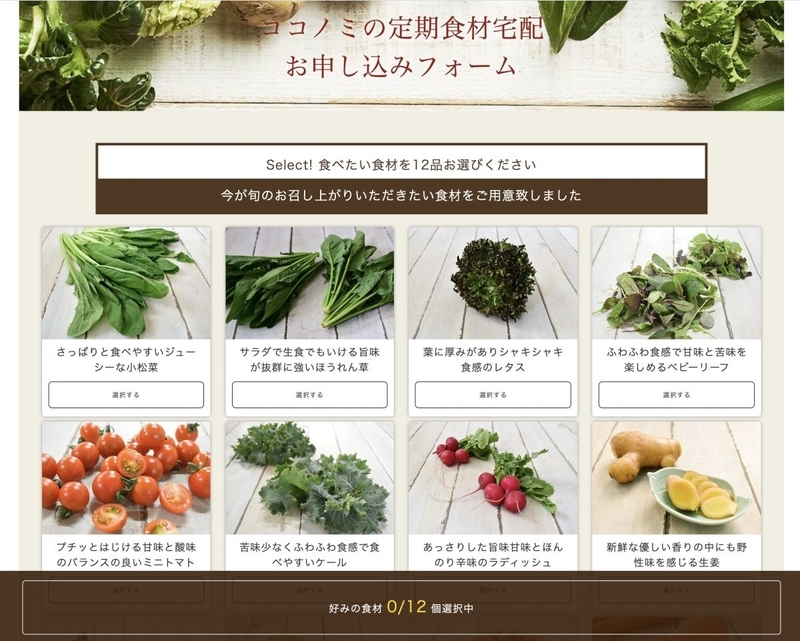The image size is (800, 641).
Task: Select the spinach (ほうれん草) item
Action: (310, 395)
